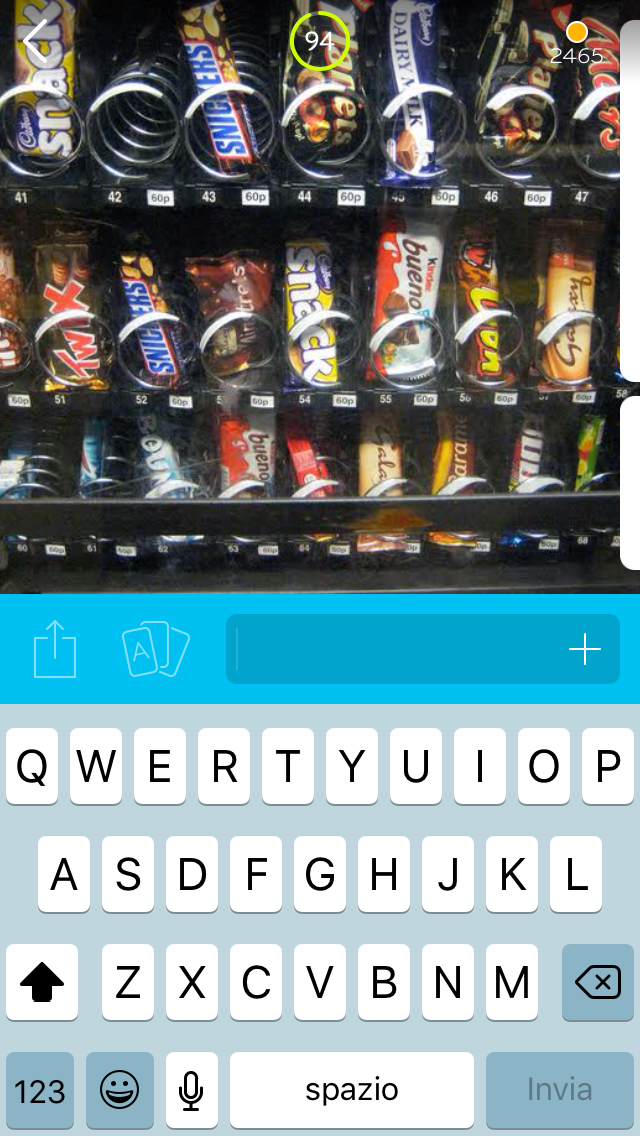Go back with the top-left arrow
This screenshot has width=640, height=1136.
click(36, 41)
